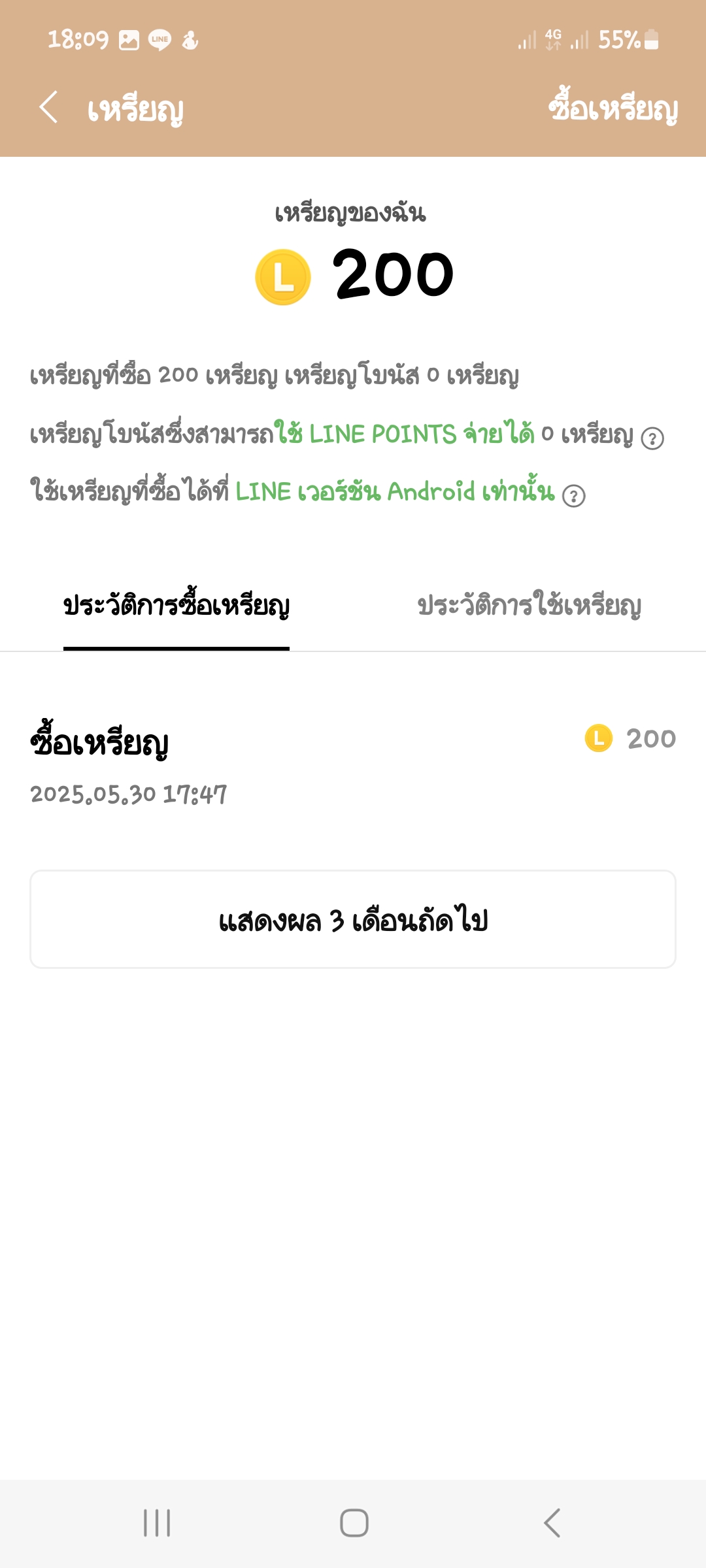Open help icon beside LINE POINTS bonus coins
Viewport: 706px width, 1568px height.
(652, 438)
